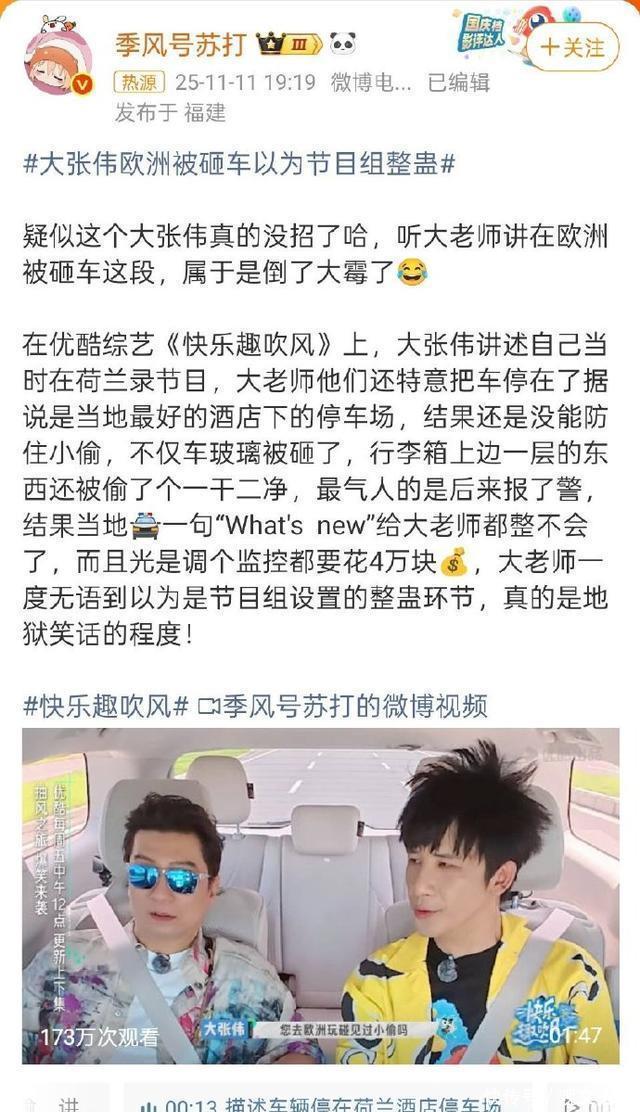The image size is (640, 1112).
Task: Play the video of 大张伟 in the car
Action: click(320, 896)
